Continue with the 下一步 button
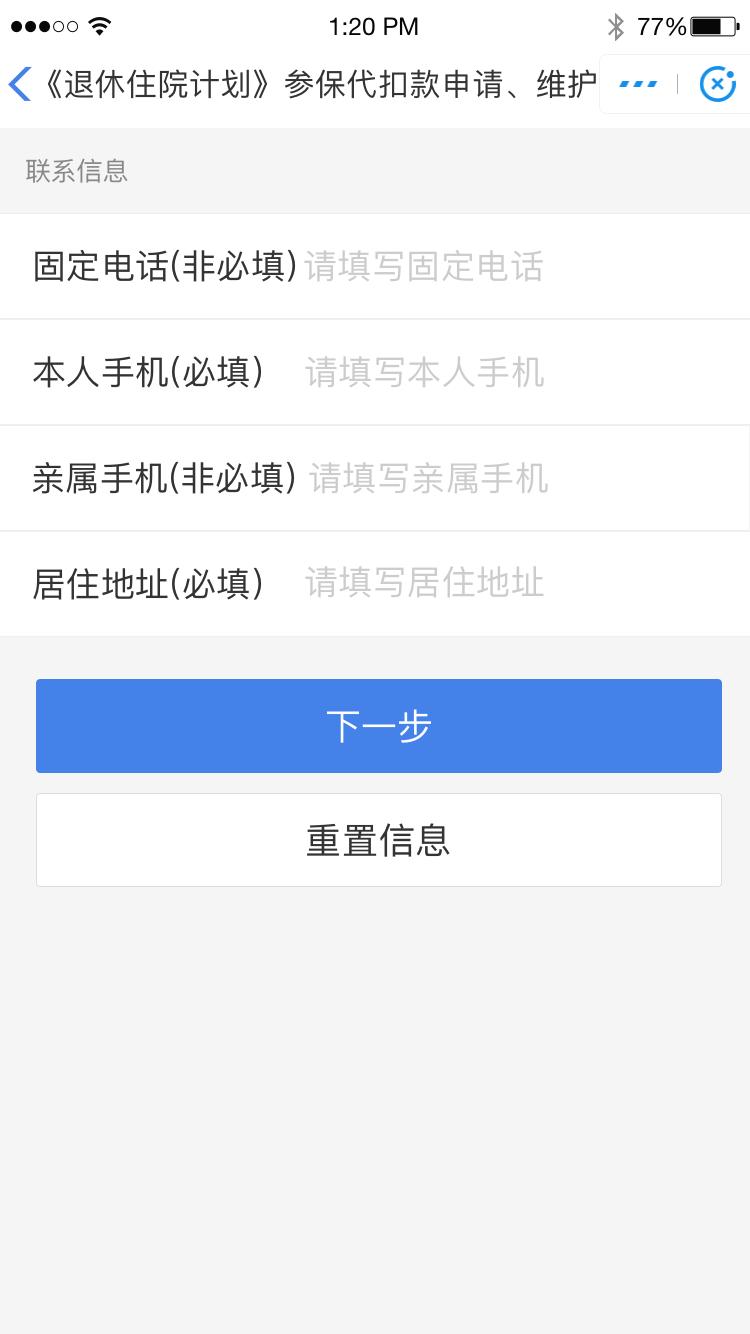 tap(379, 726)
